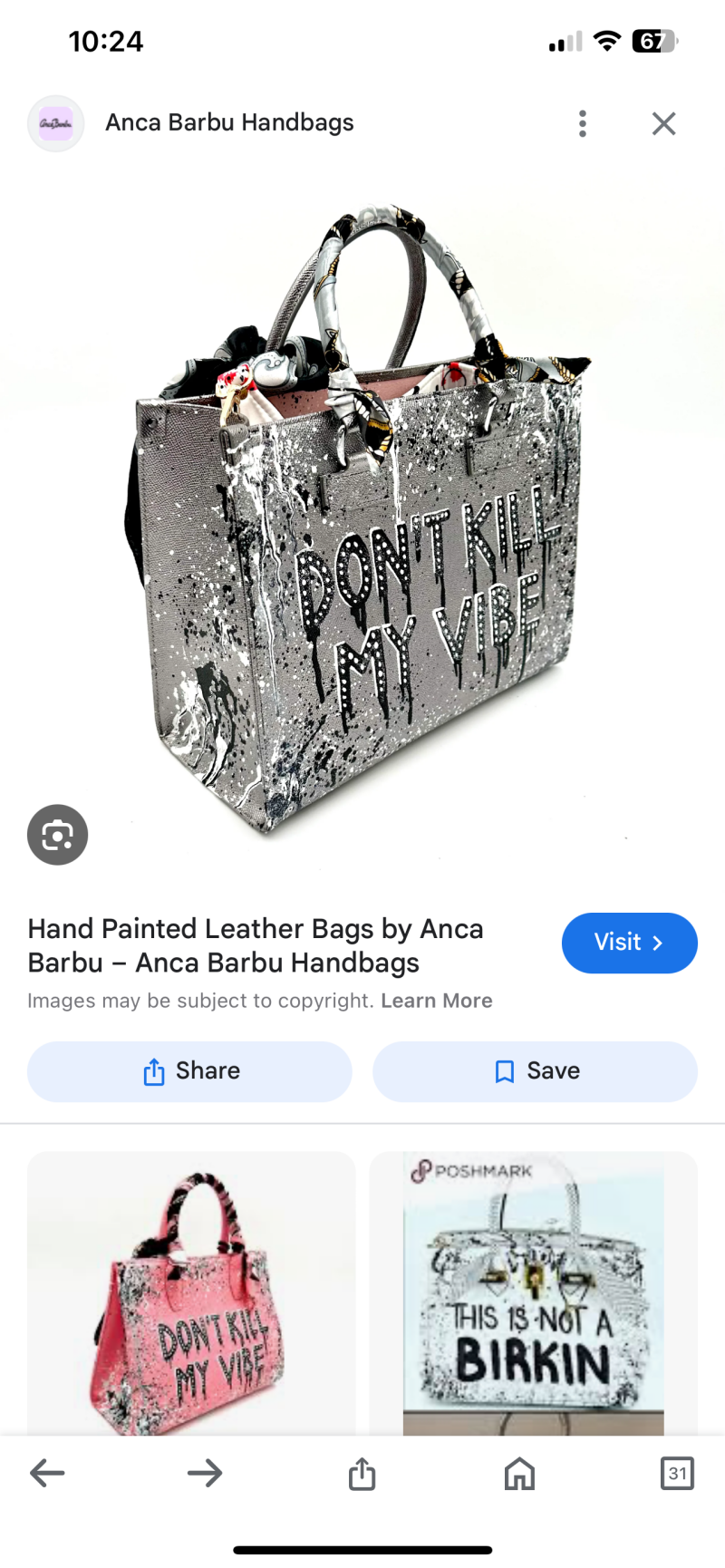Open the Anca Barbu Handbags source logo
This screenshot has height=1568, width=725.
click(x=56, y=123)
